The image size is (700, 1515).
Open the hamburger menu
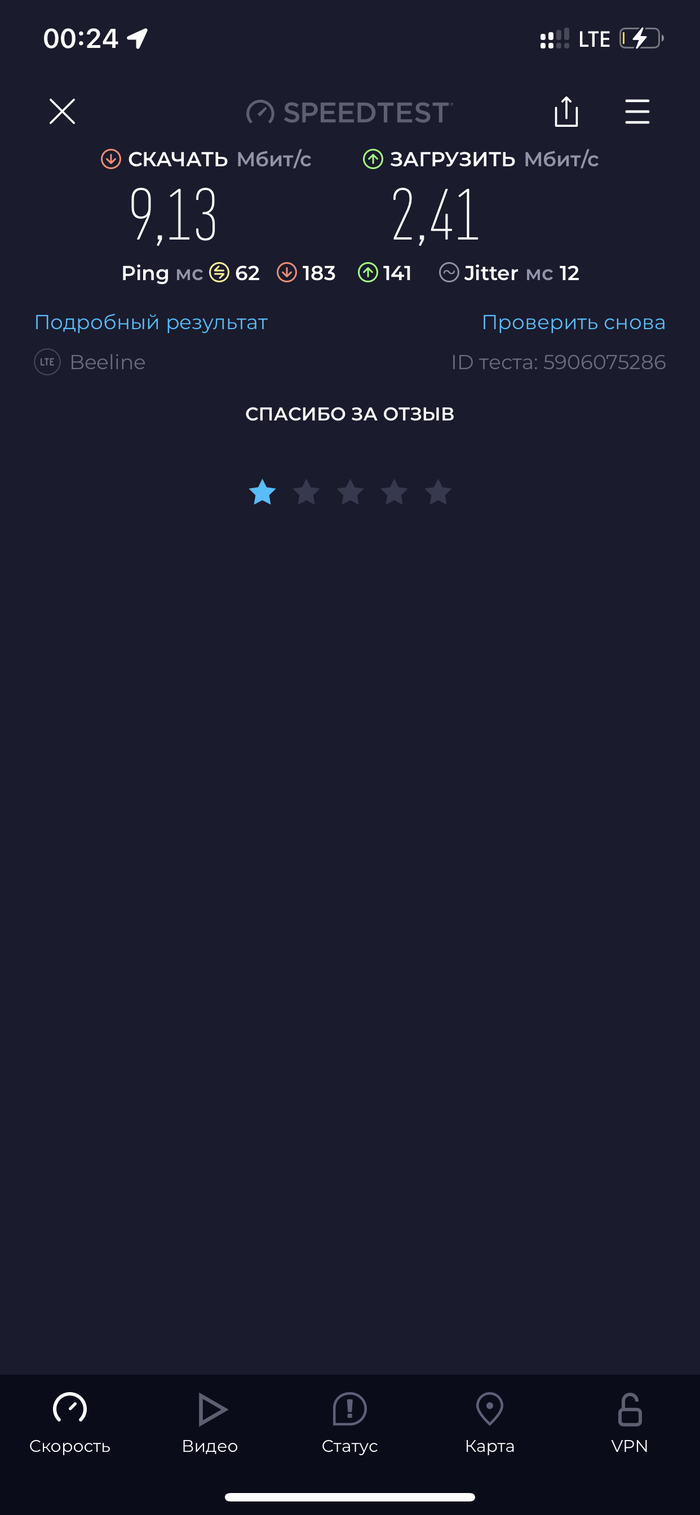pyautogui.click(x=637, y=111)
